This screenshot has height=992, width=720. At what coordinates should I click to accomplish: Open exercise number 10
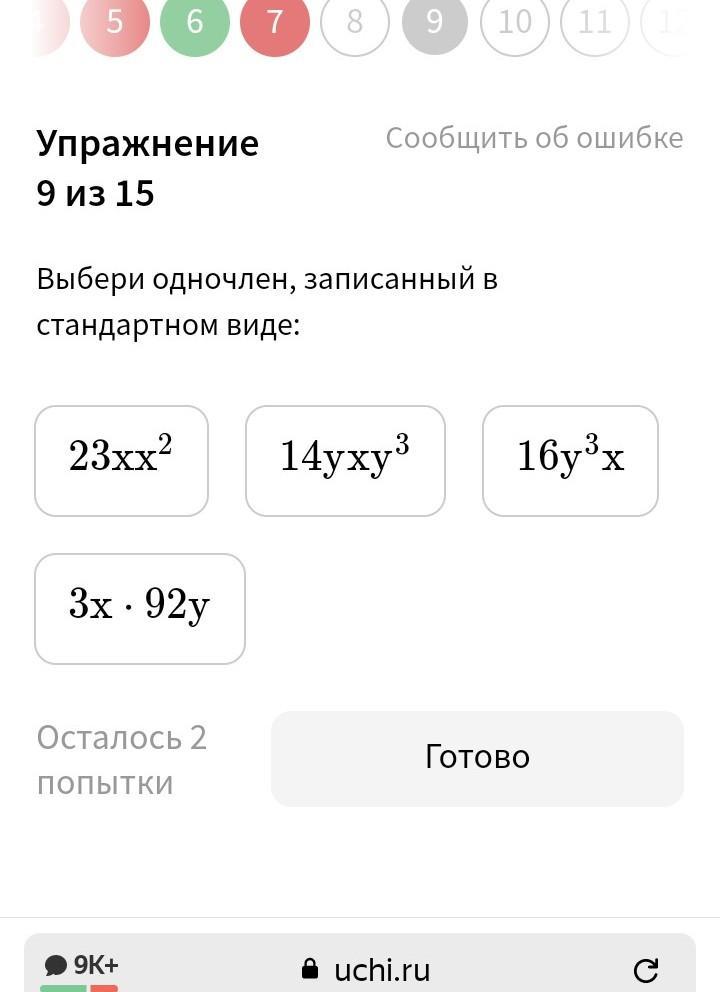point(515,22)
